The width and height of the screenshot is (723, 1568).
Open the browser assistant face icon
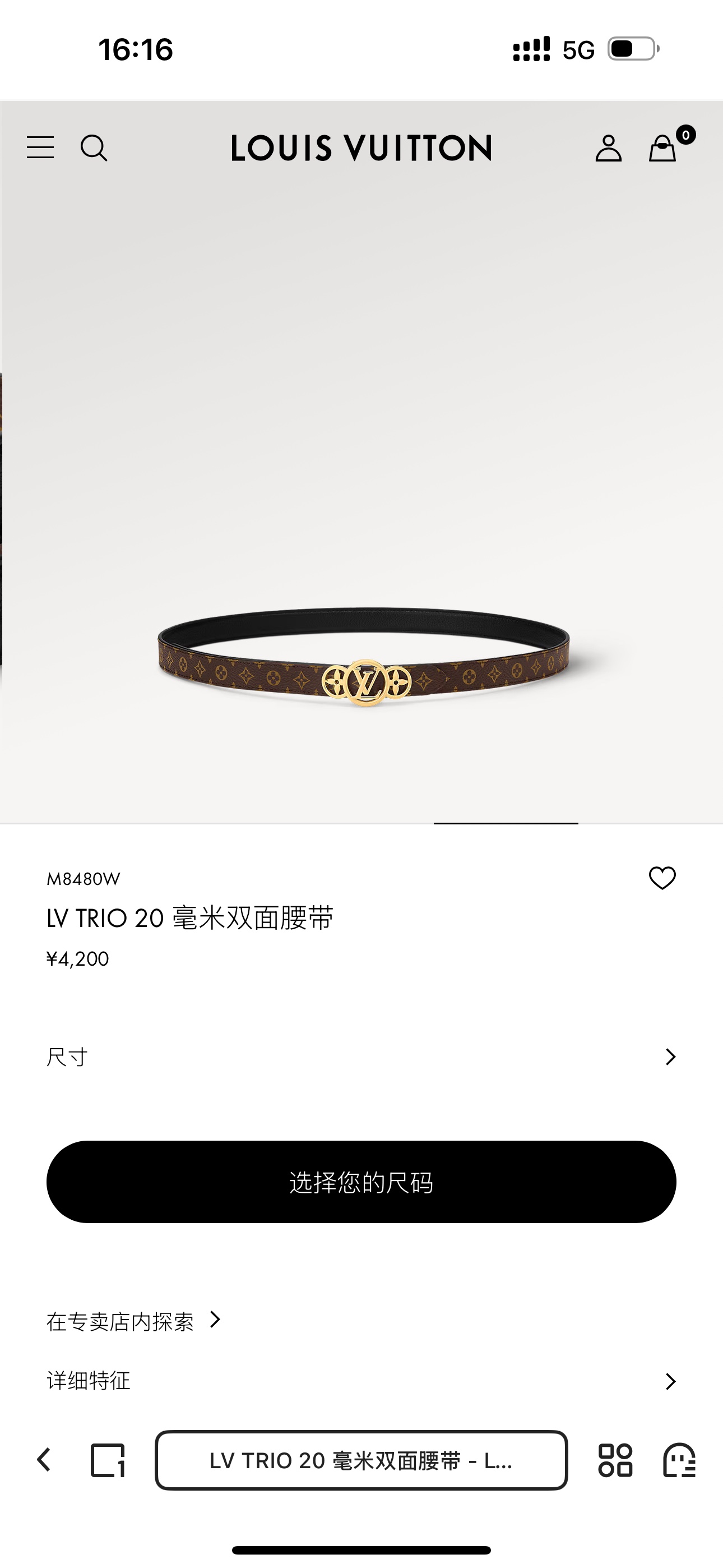pyautogui.click(x=679, y=1460)
